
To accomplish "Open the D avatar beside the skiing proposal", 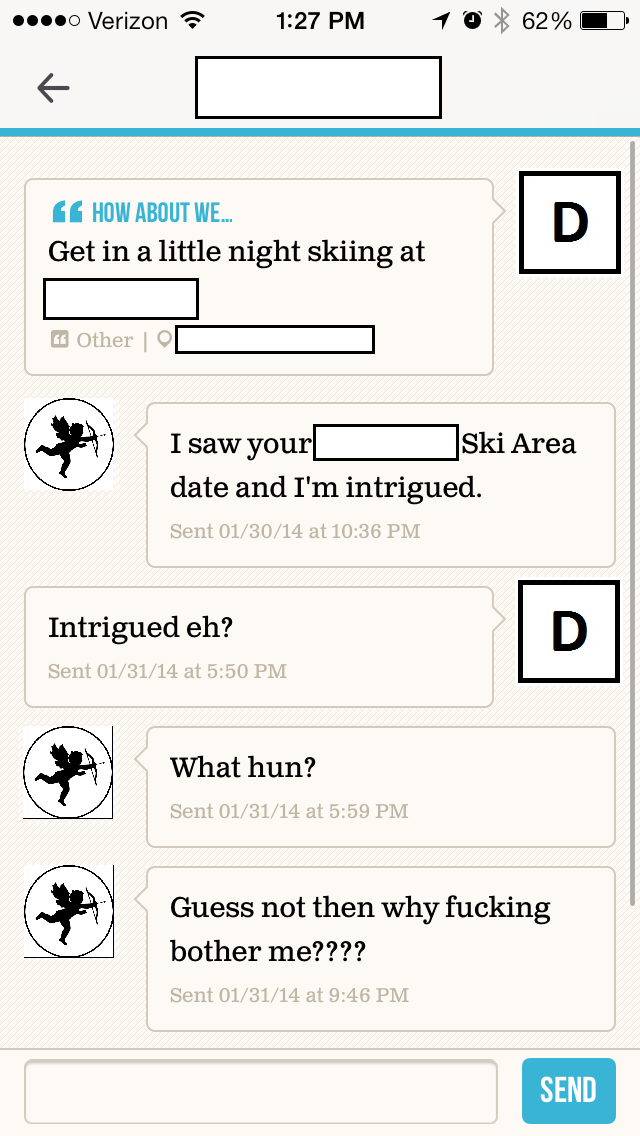I will point(569,222).
